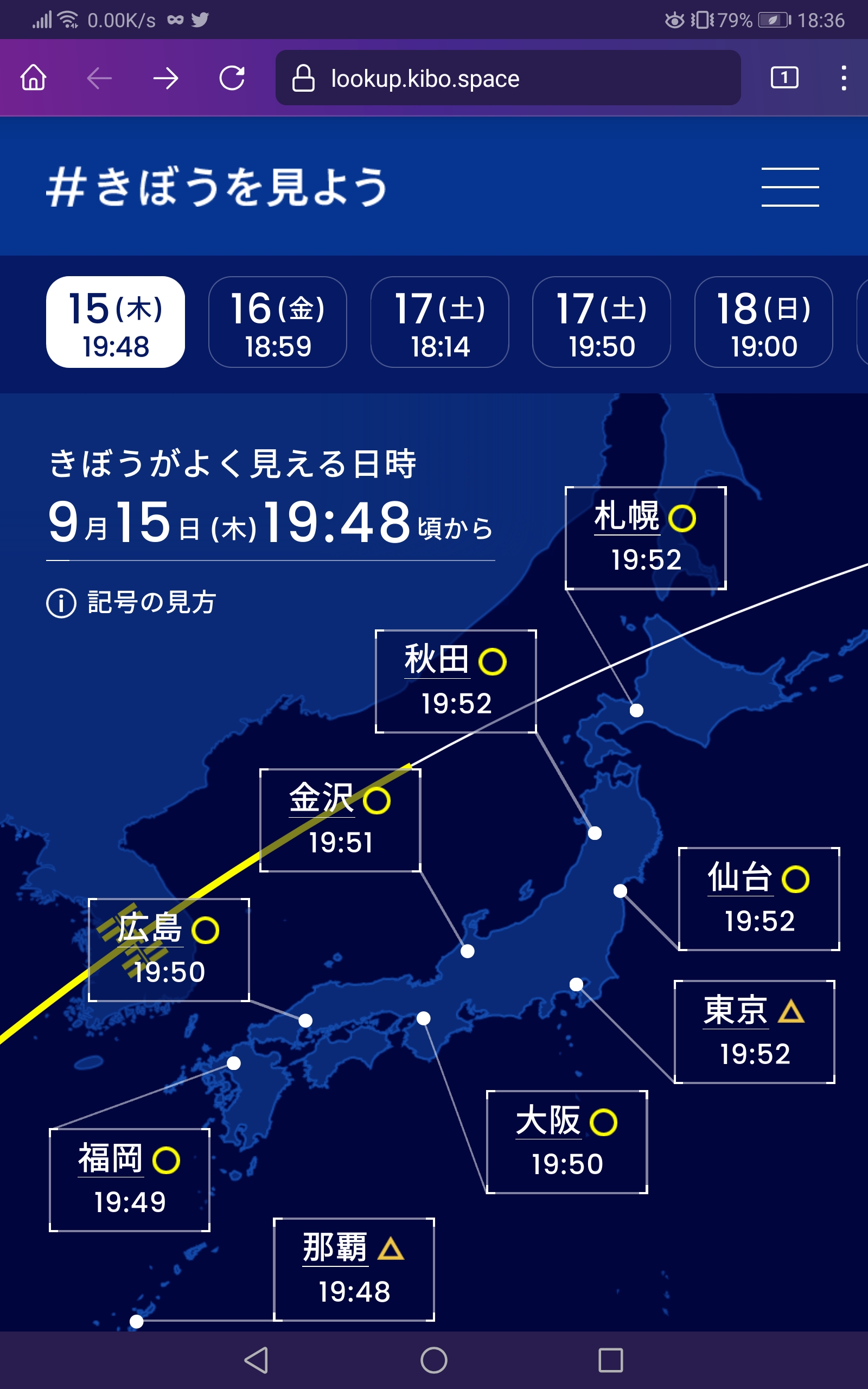
Task: Open the 秋田 city box
Action: (x=456, y=681)
